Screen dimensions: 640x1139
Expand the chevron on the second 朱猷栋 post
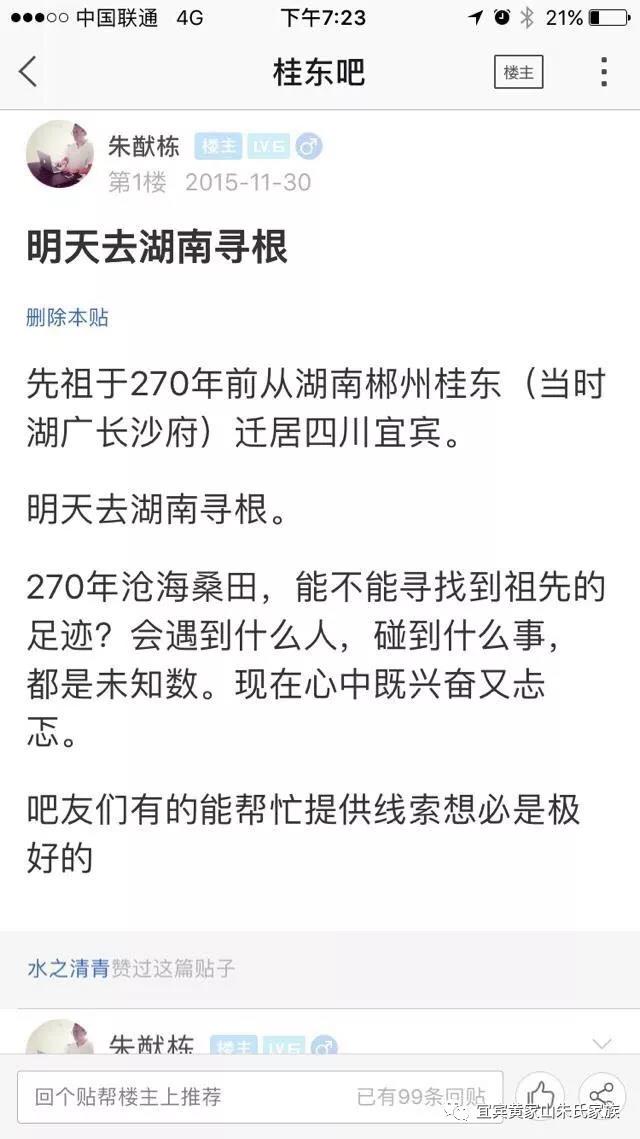click(601, 1044)
